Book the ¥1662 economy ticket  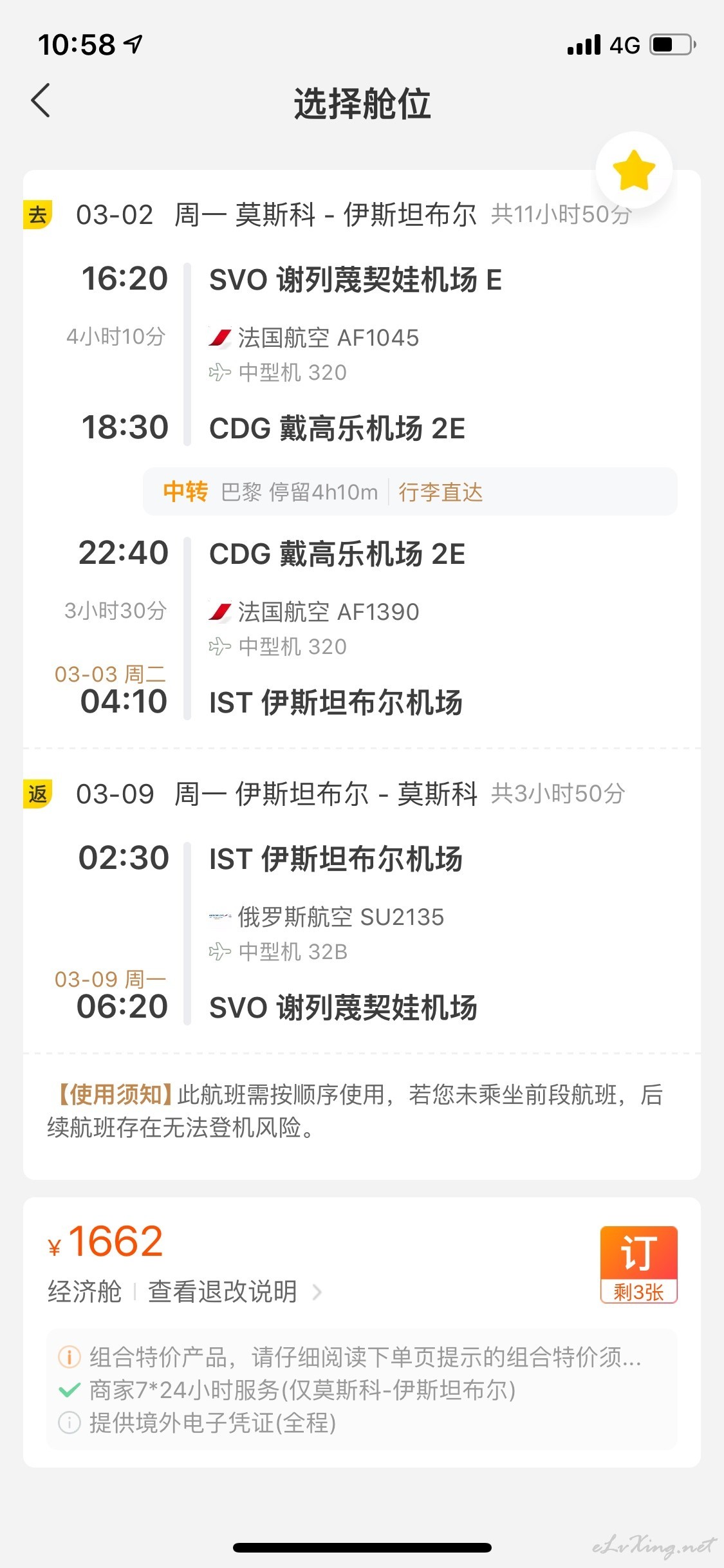click(638, 1264)
